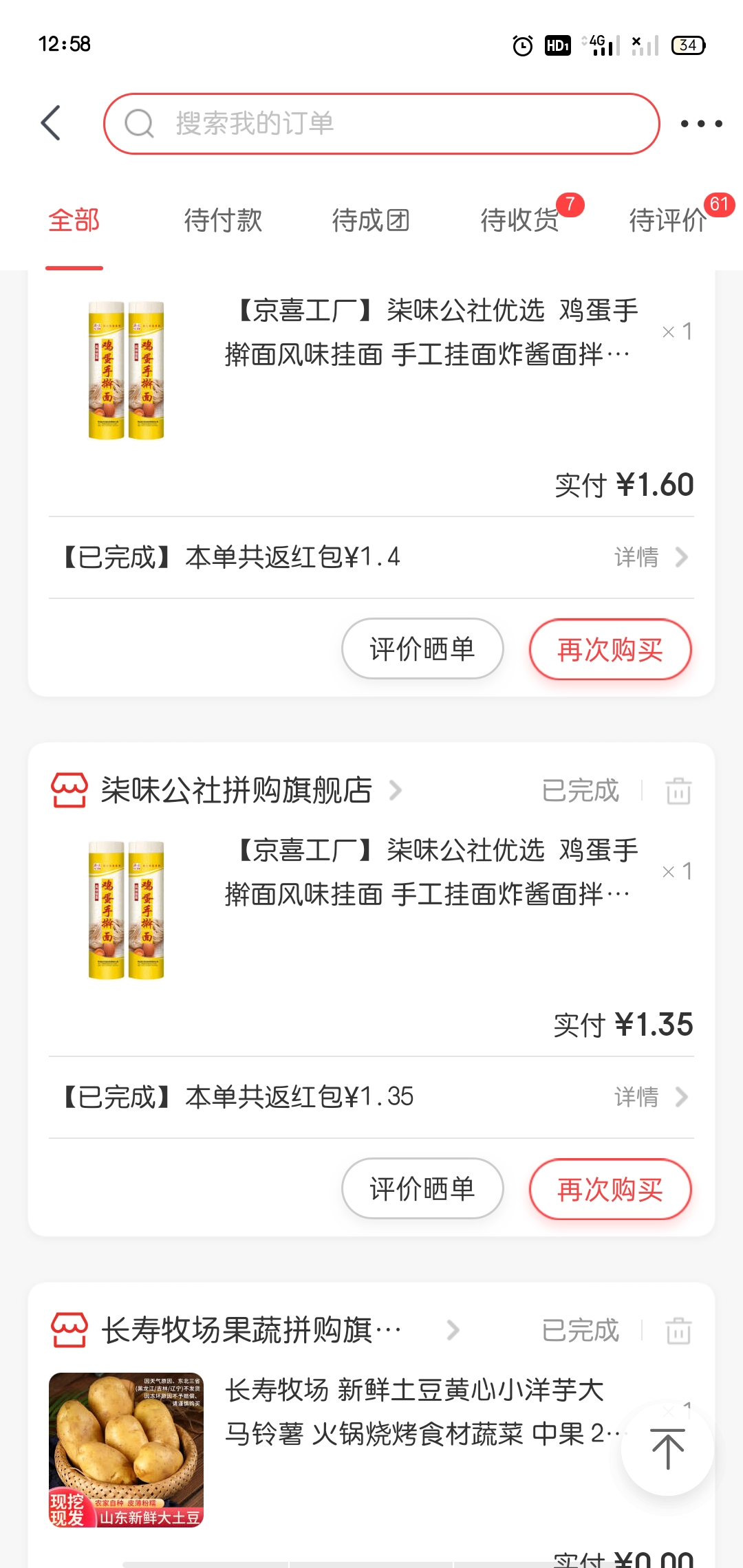Open the 长寿牧场 potato product tile
The width and height of the screenshot is (743, 1568).
[x=127, y=1450]
